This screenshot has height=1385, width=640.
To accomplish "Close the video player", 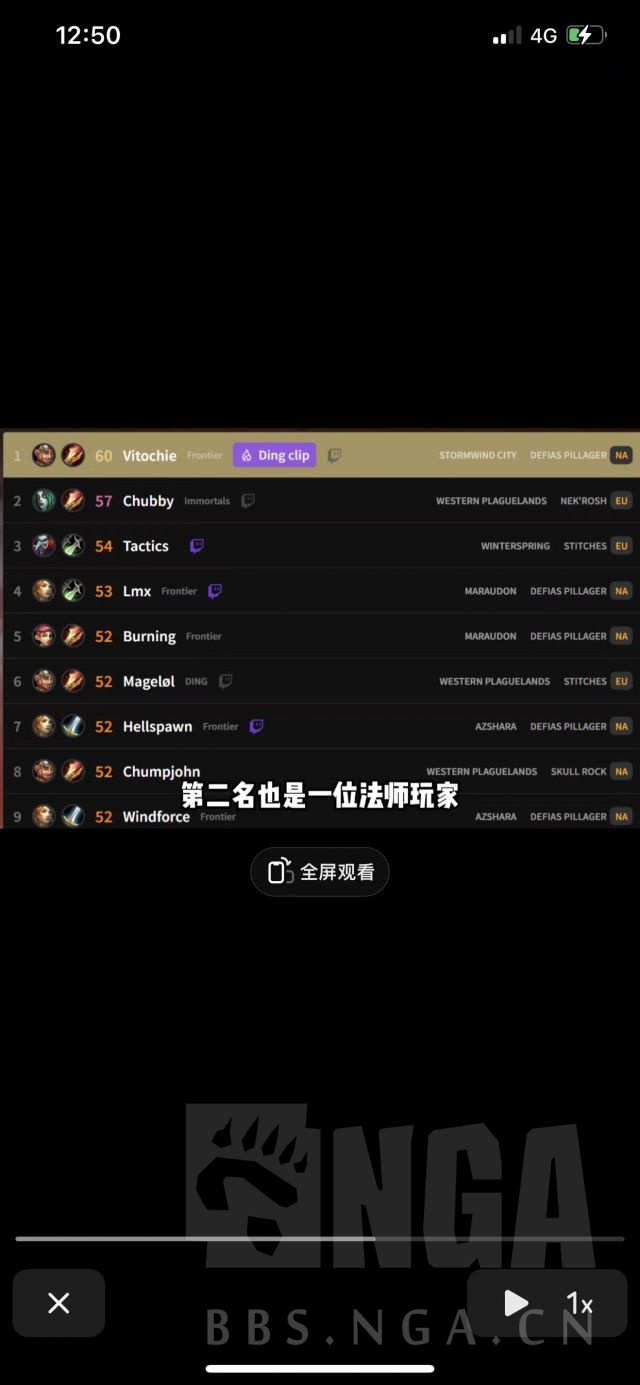I will pyautogui.click(x=59, y=1303).
